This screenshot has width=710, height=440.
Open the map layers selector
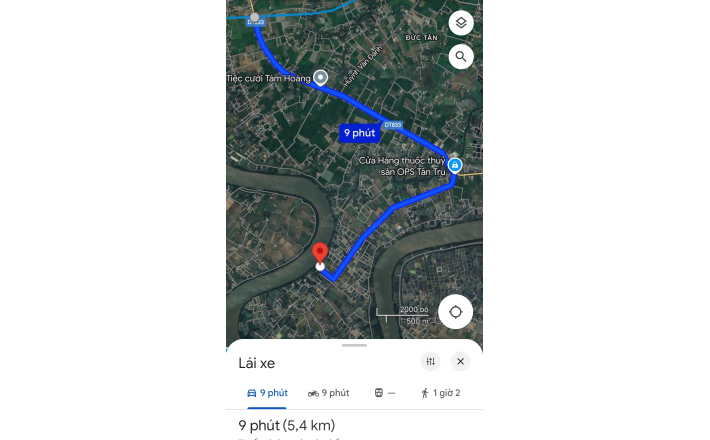coord(460,23)
